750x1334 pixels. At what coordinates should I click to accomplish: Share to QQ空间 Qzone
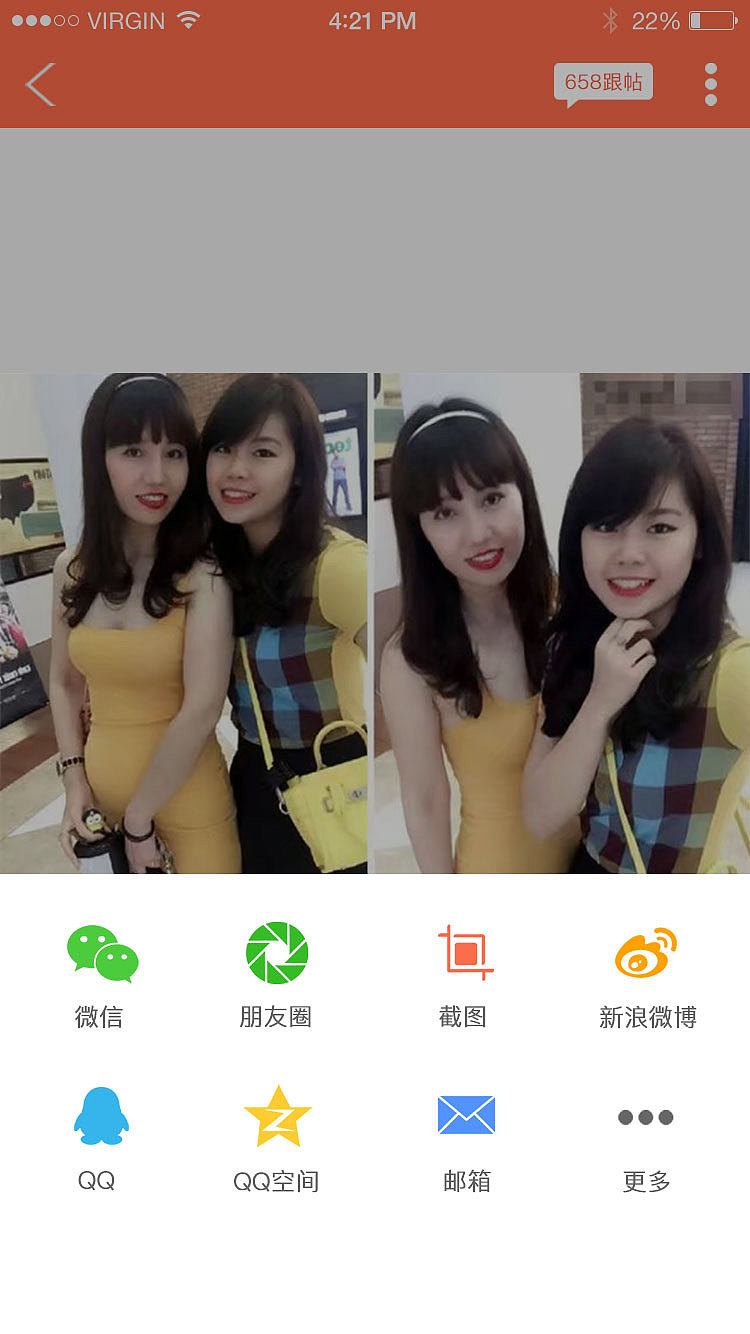tap(276, 1115)
